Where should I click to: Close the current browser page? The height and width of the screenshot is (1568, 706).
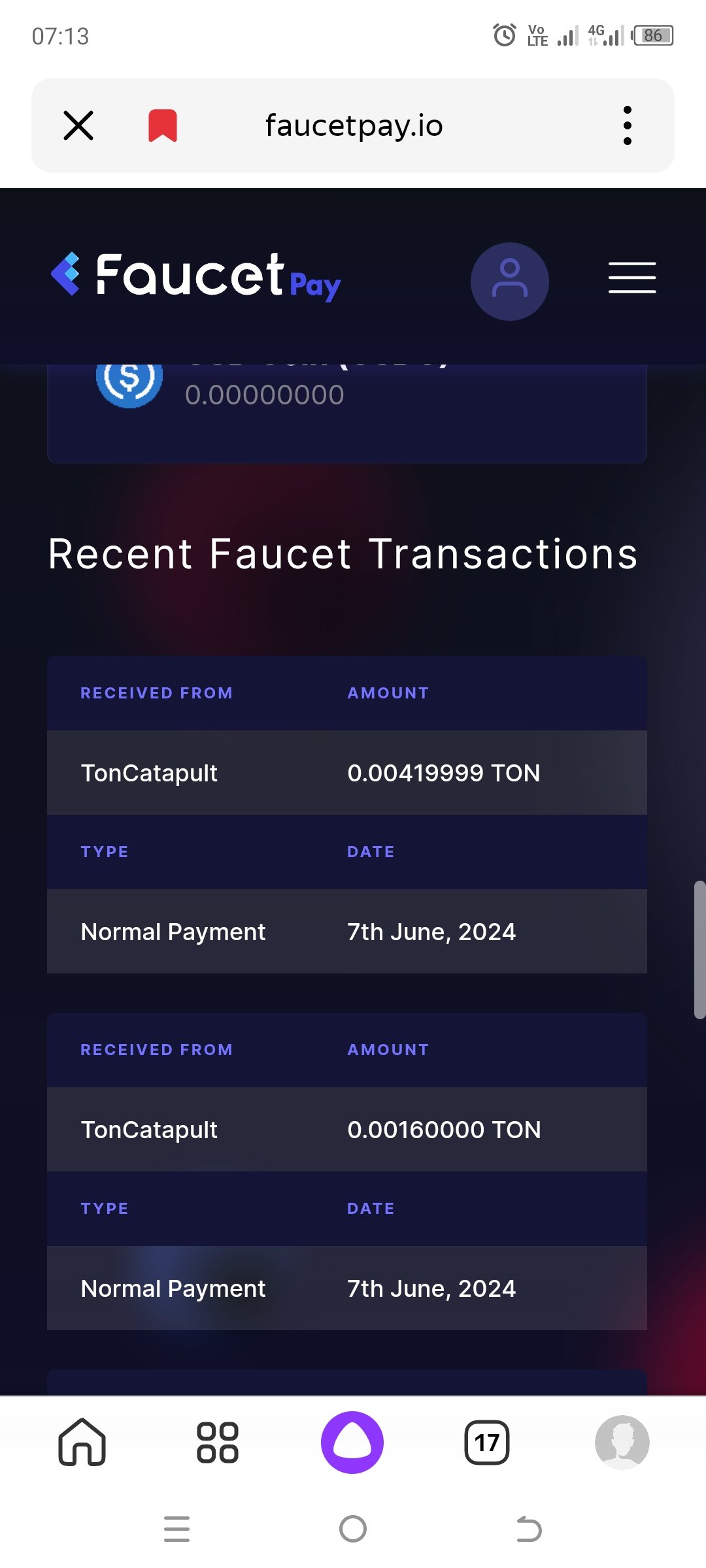[78, 125]
